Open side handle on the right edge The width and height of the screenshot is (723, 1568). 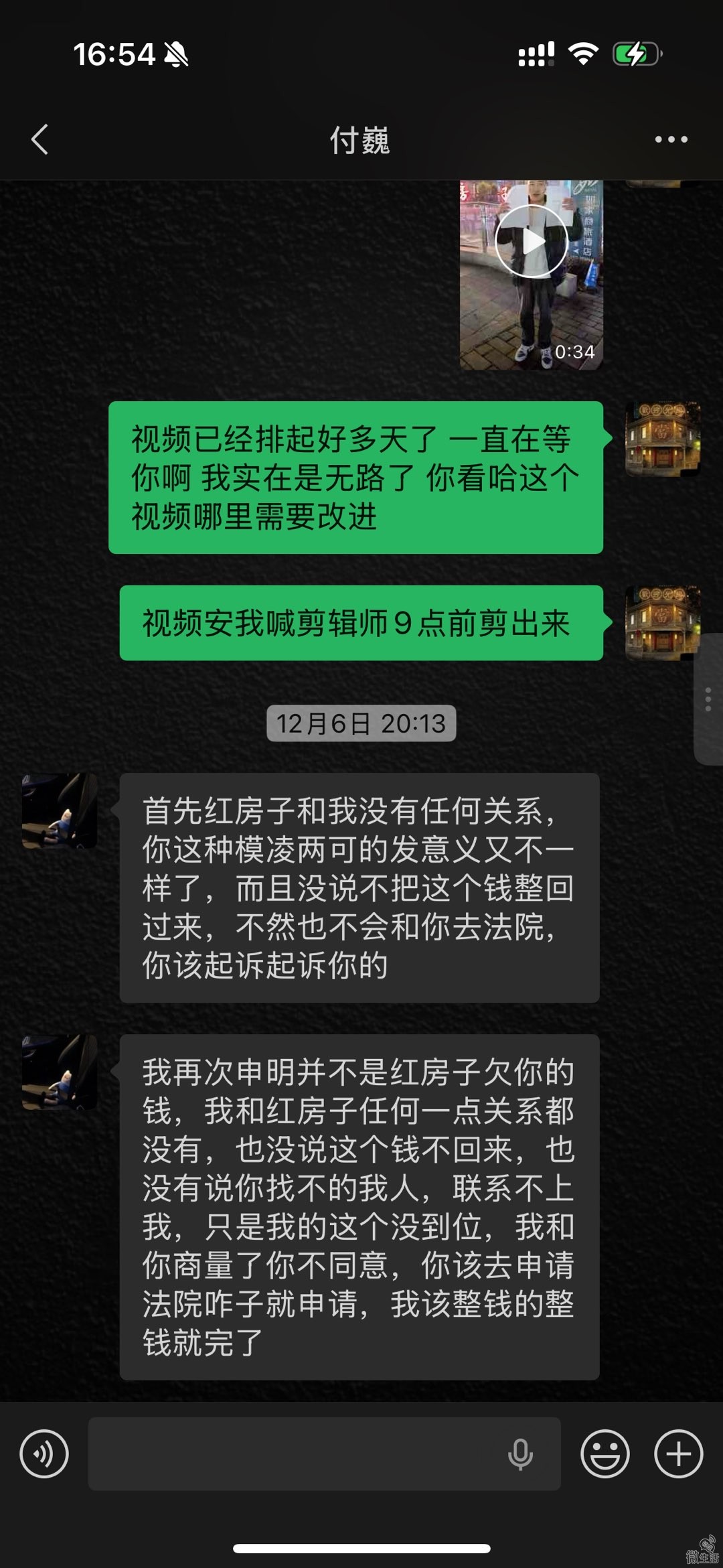708,699
